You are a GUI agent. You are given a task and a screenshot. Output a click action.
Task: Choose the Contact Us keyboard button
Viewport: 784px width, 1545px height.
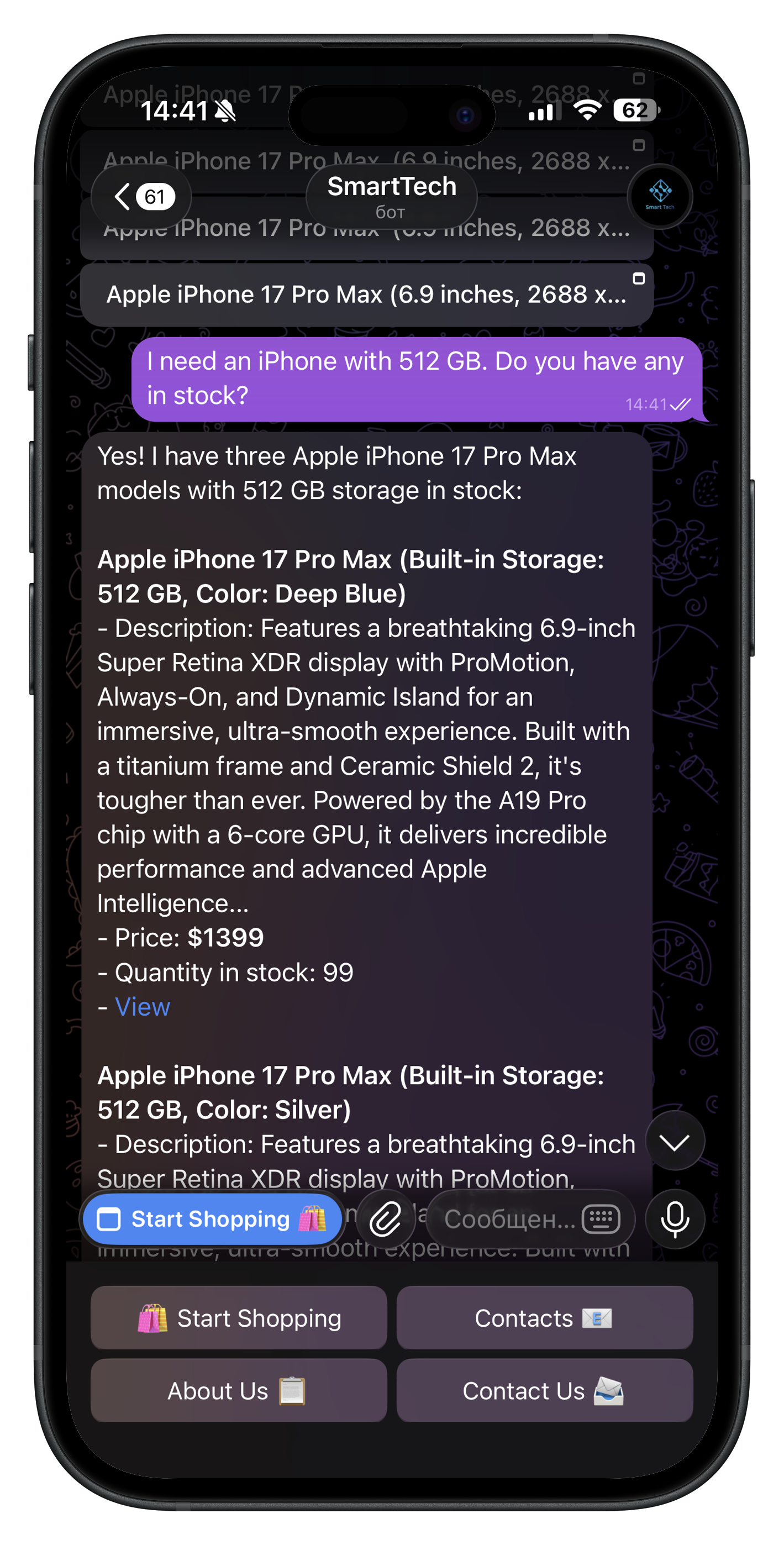point(544,1391)
